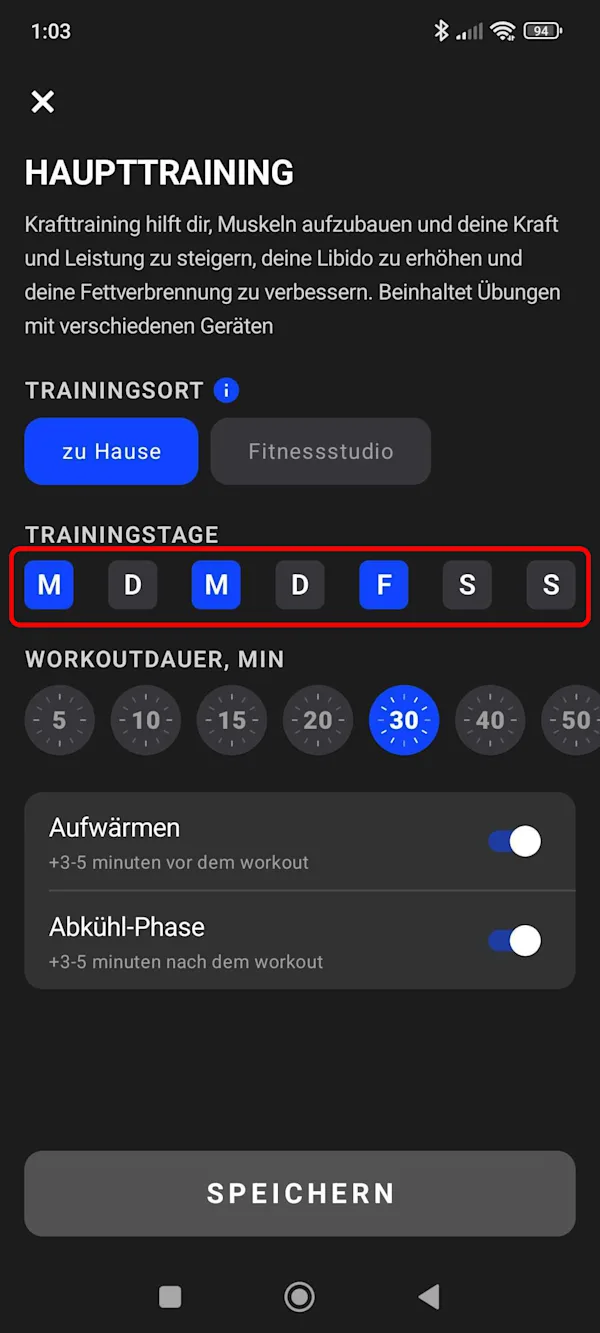Toggle the F training day
Viewport: 600px width, 1333px height.
click(384, 585)
